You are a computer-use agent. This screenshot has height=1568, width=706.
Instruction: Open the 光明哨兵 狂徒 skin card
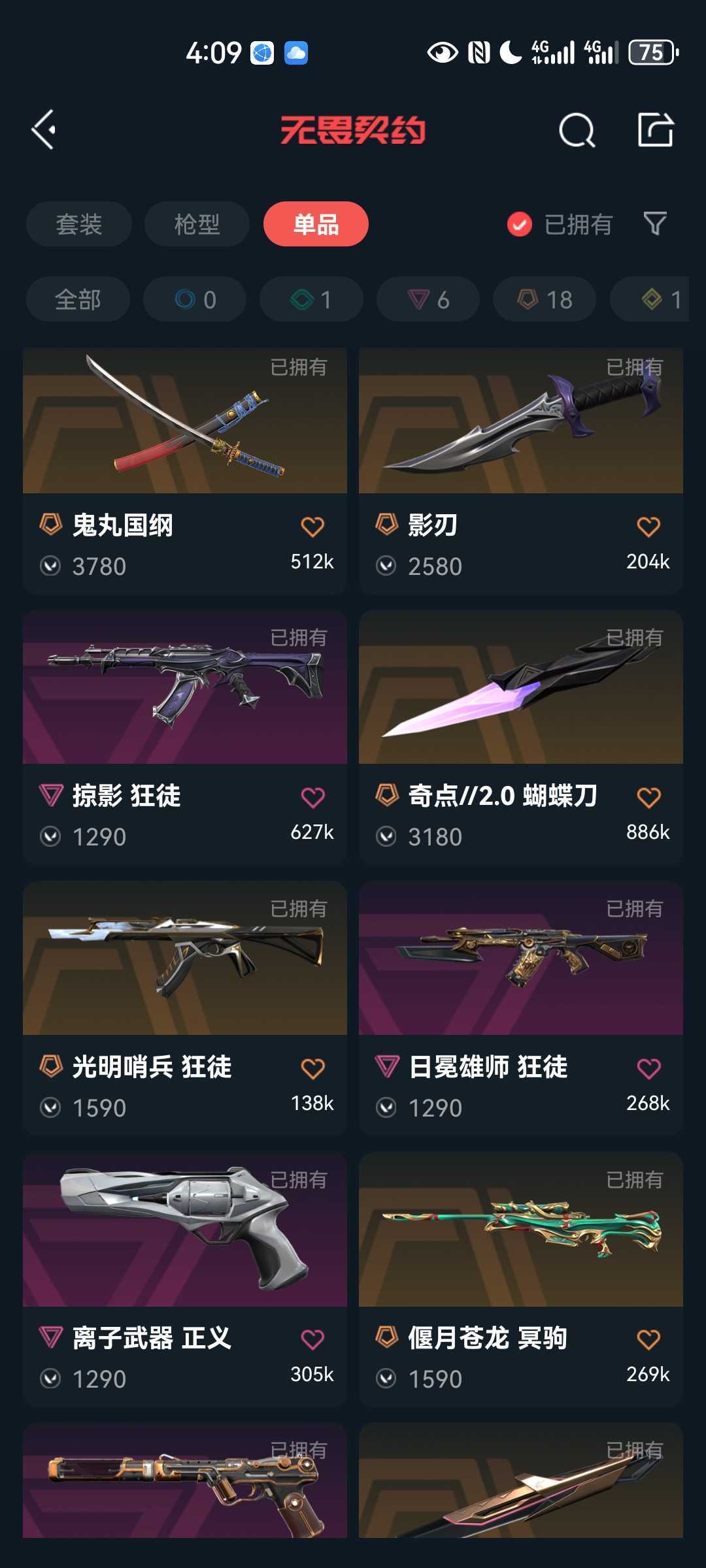pyautogui.click(x=185, y=1009)
